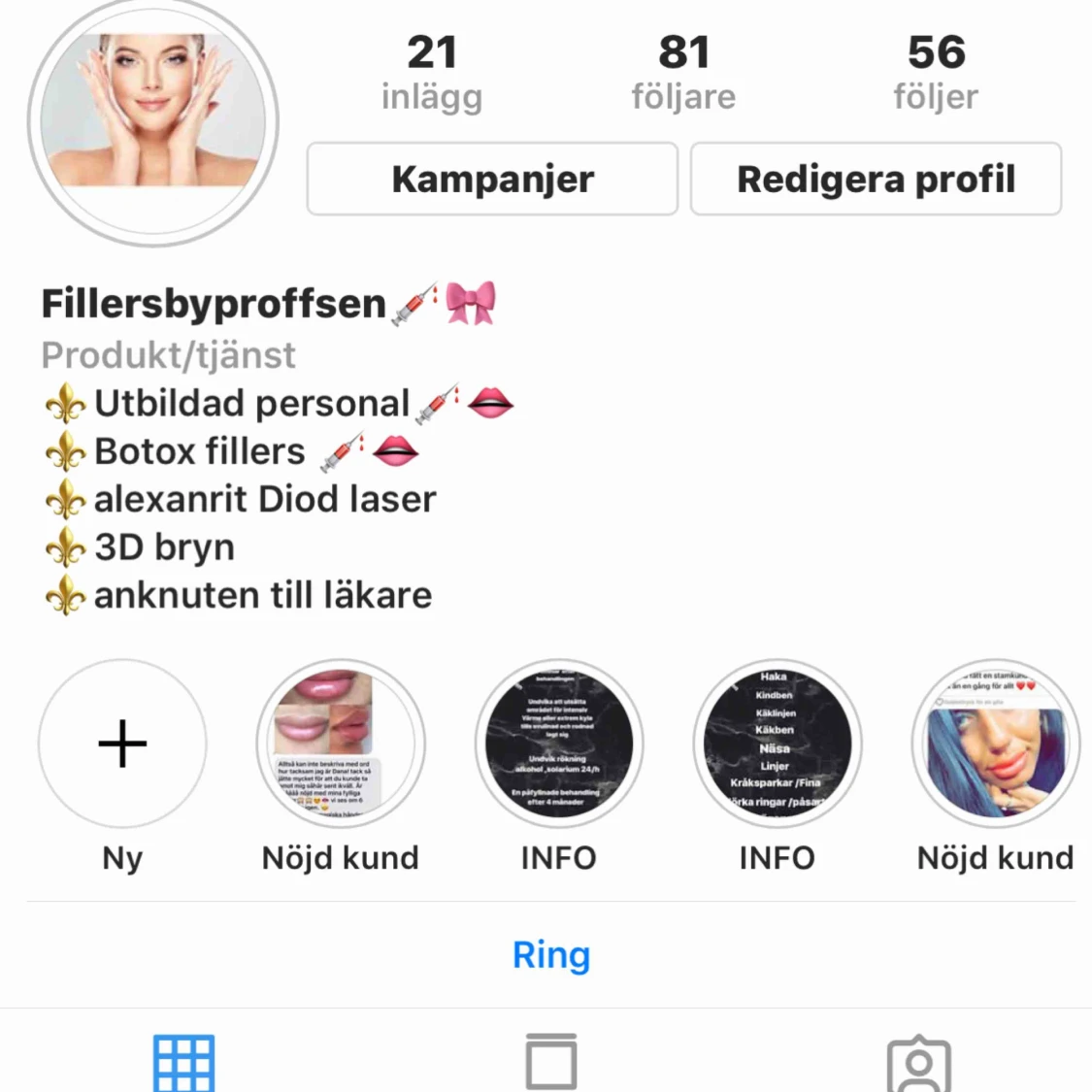
Task: Open the profile picture
Action: [x=153, y=121]
